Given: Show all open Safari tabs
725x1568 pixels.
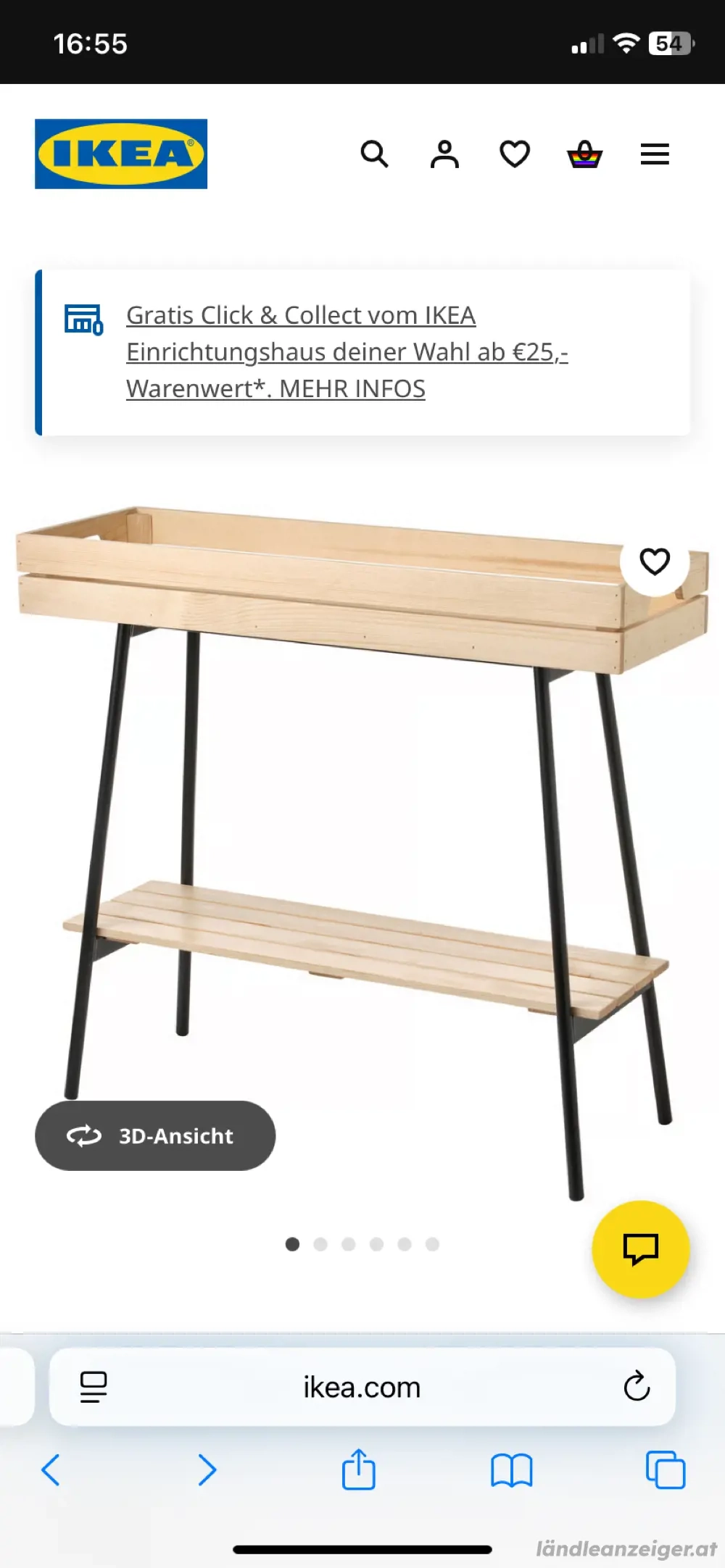Looking at the screenshot, I should tap(666, 1470).
